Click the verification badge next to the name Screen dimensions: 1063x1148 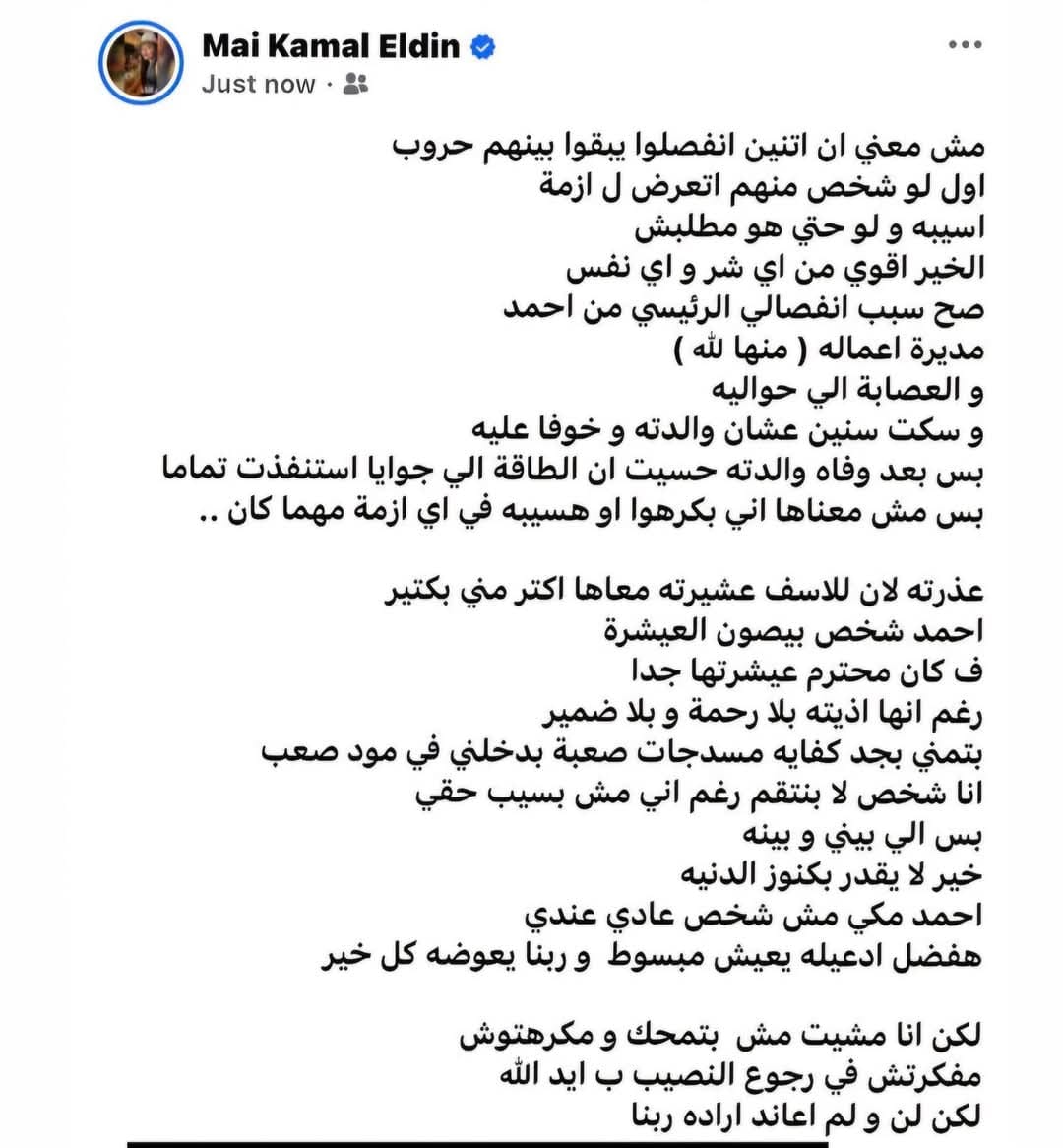click(481, 45)
